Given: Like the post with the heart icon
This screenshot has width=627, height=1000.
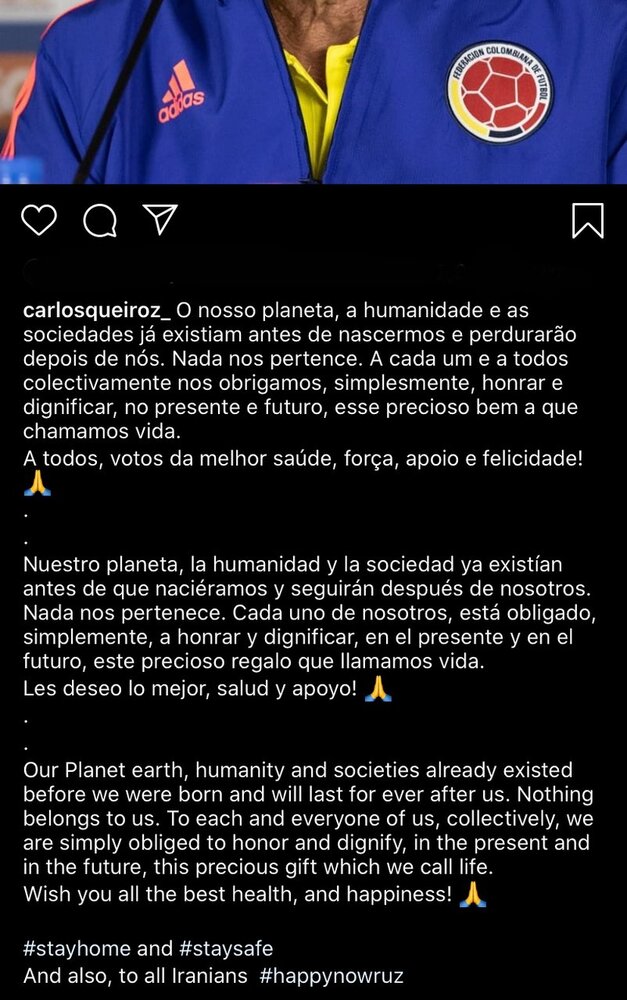Looking at the screenshot, I should coord(39,220).
